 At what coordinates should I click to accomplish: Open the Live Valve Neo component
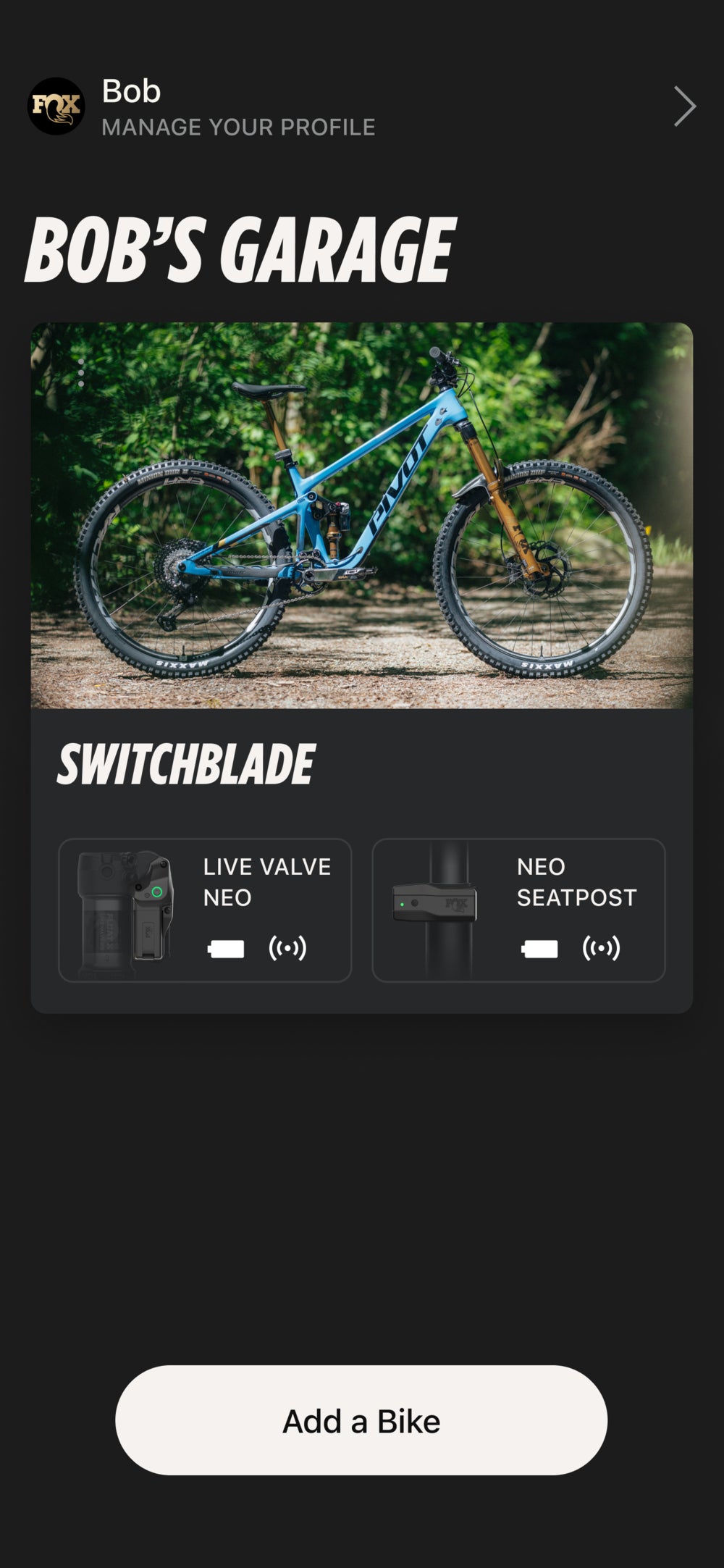[x=205, y=910]
